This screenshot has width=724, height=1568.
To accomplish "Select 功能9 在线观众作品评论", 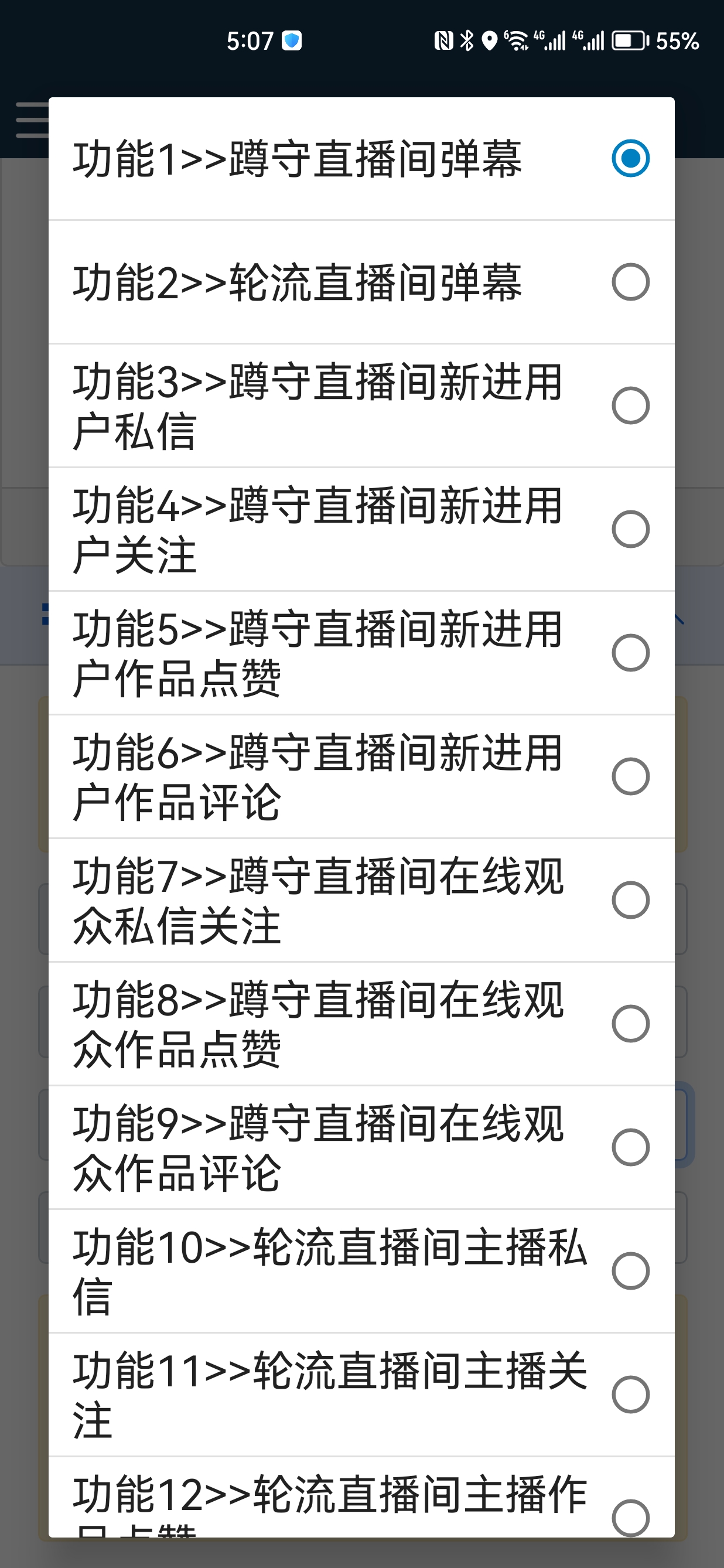I will tap(361, 1147).
